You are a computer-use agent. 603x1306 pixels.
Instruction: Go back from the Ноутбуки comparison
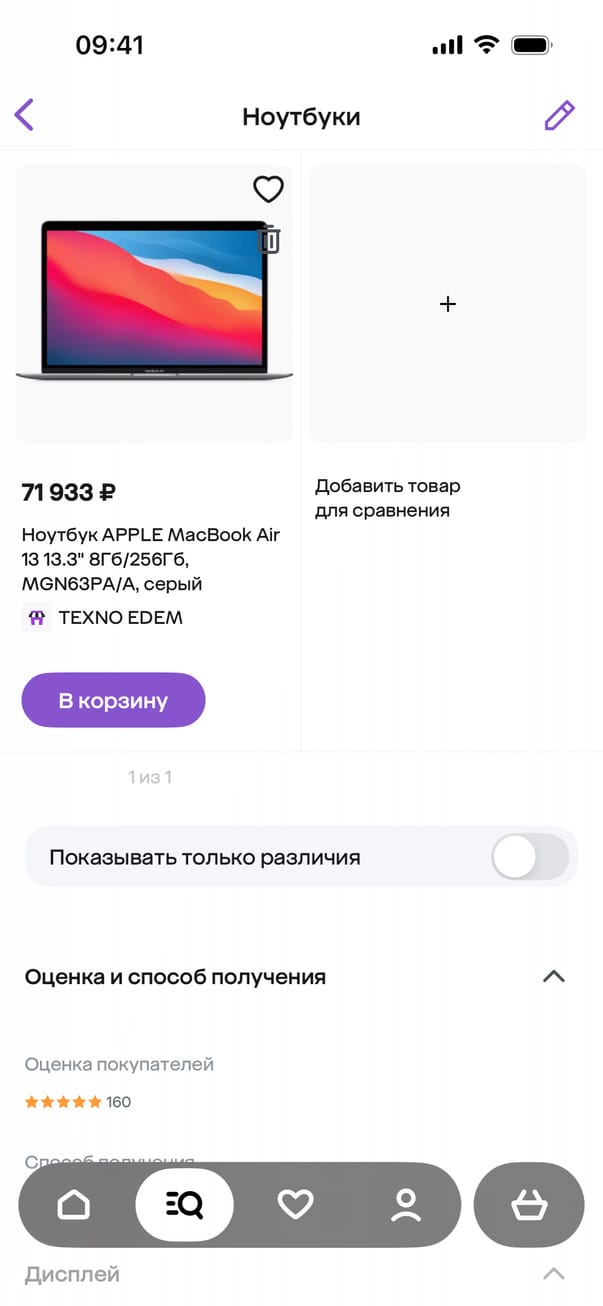(x=25, y=115)
